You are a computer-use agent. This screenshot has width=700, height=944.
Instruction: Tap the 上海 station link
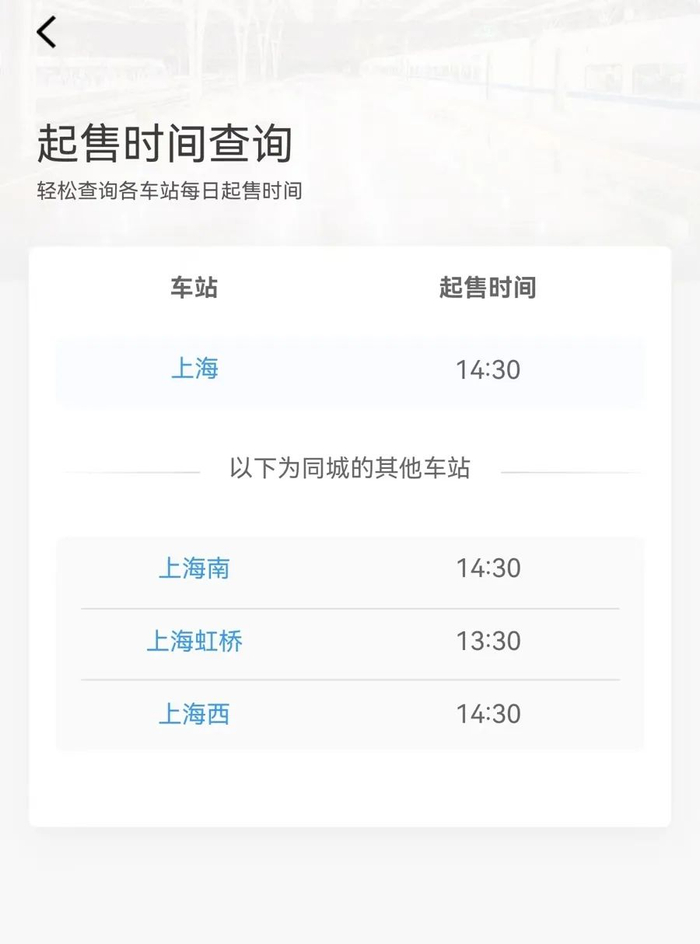[x=194, y=368]
